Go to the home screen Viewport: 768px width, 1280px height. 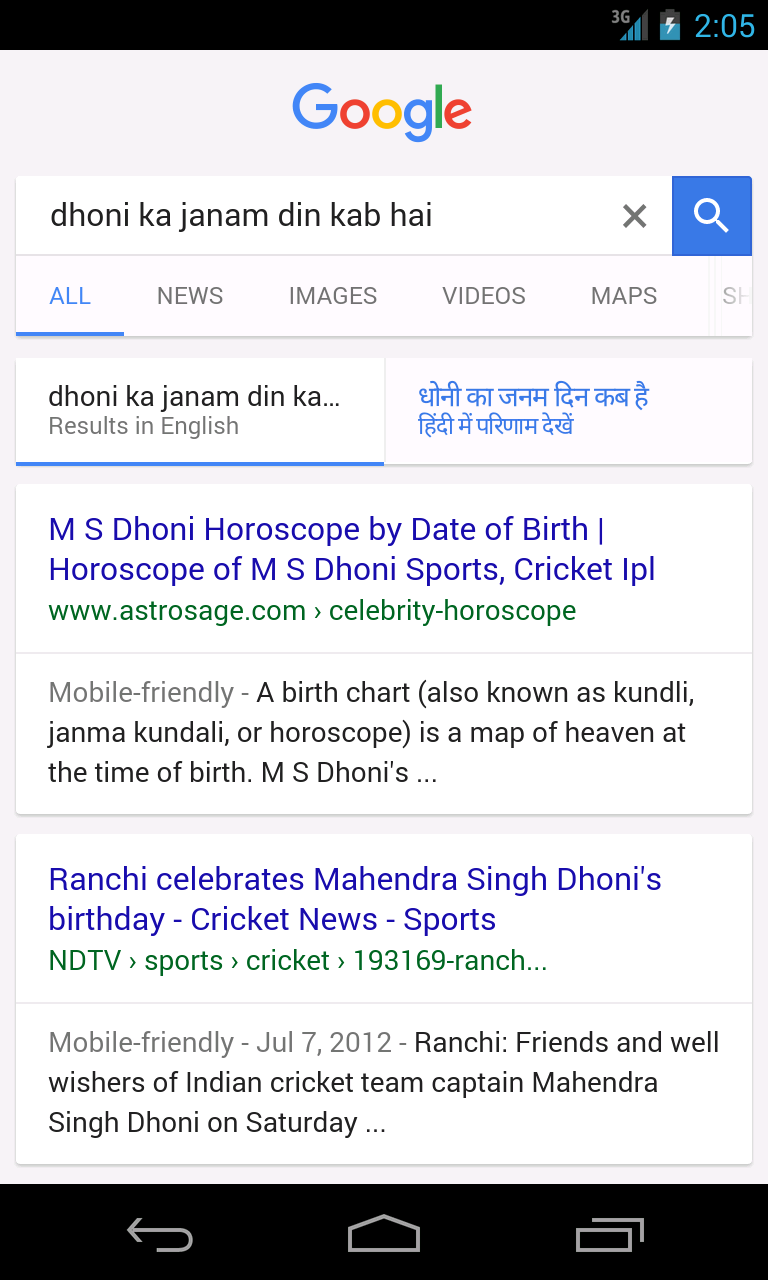(383, 1234)
